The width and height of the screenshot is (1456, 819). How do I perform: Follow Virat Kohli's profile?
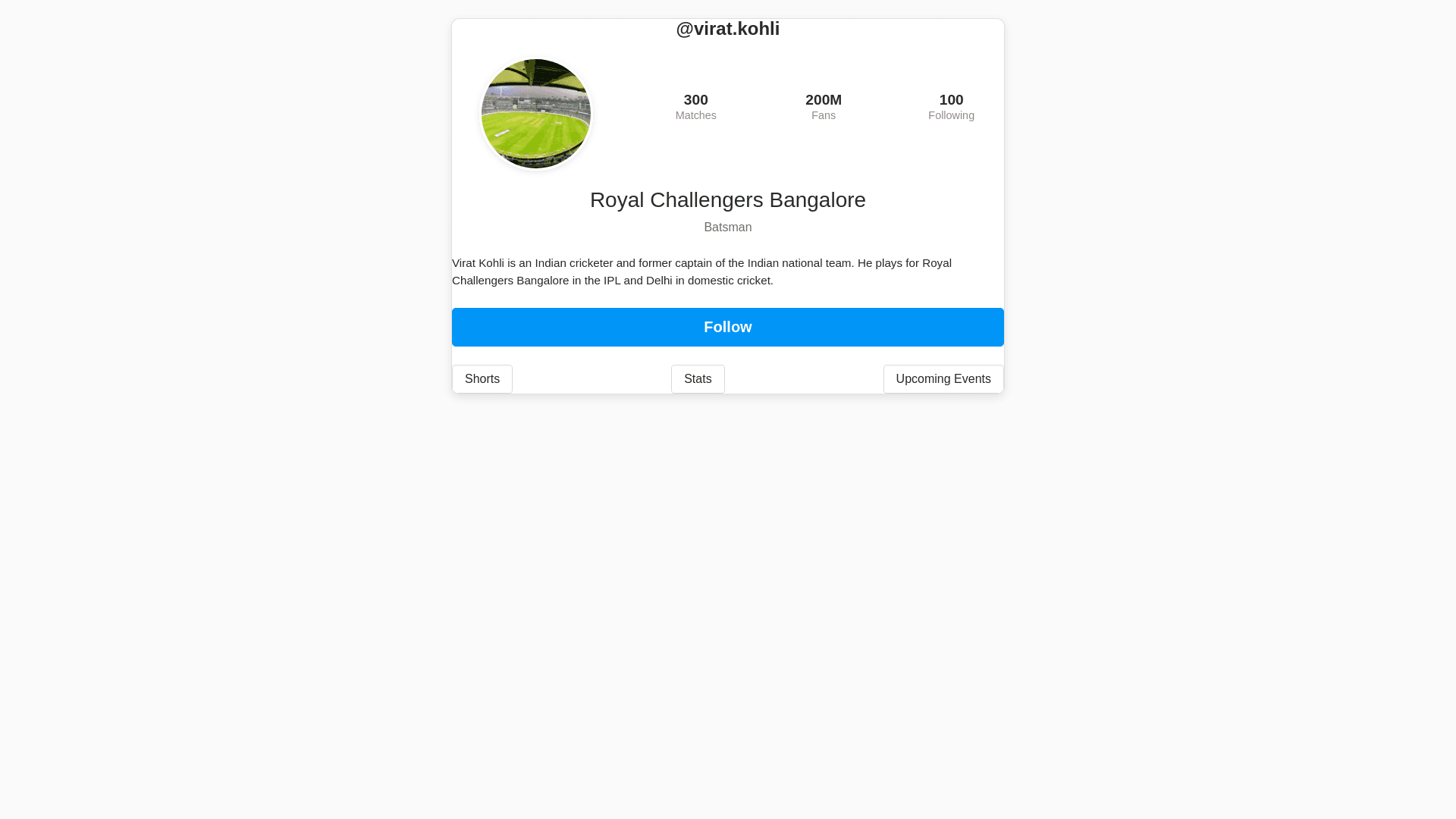click(727, 327)
